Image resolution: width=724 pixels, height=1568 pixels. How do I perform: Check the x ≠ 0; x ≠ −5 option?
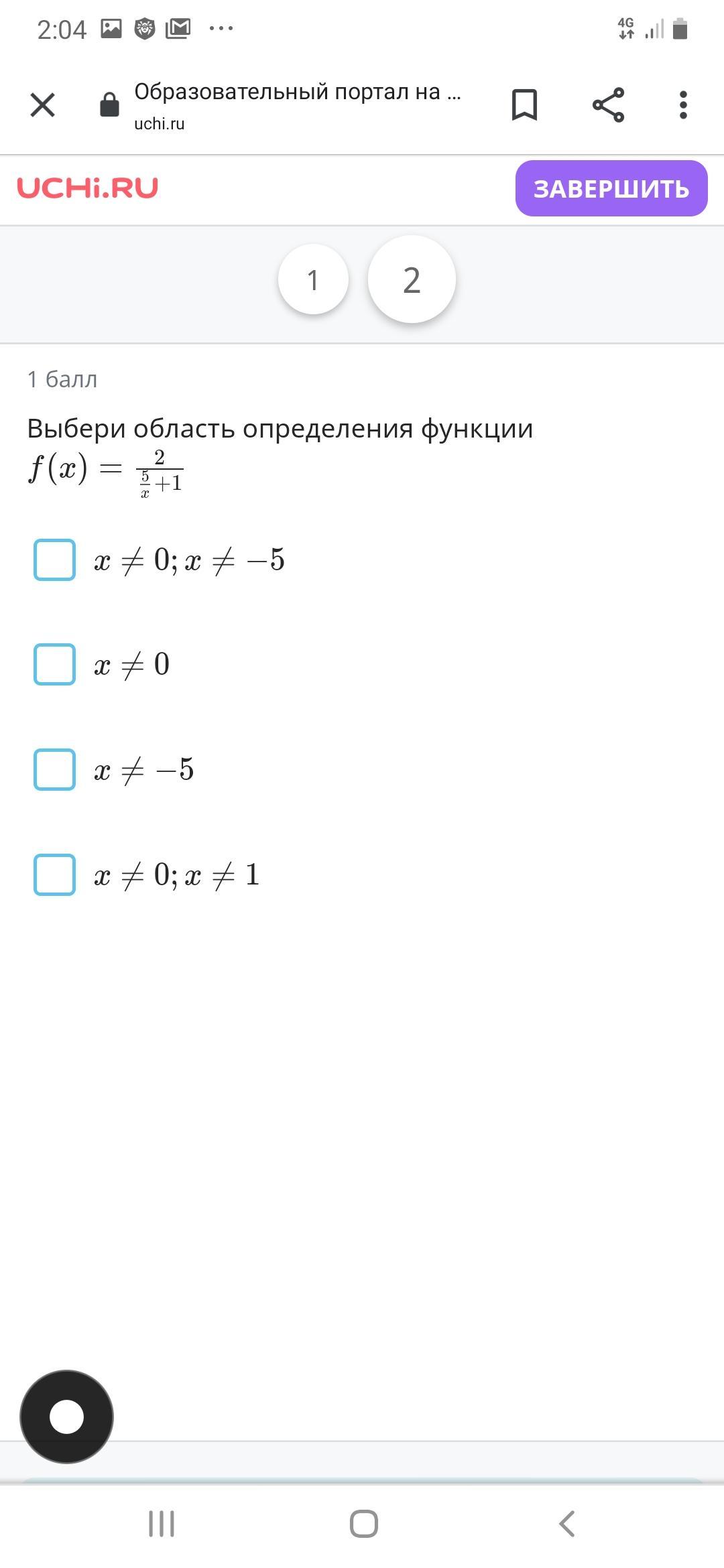[54, 560]
